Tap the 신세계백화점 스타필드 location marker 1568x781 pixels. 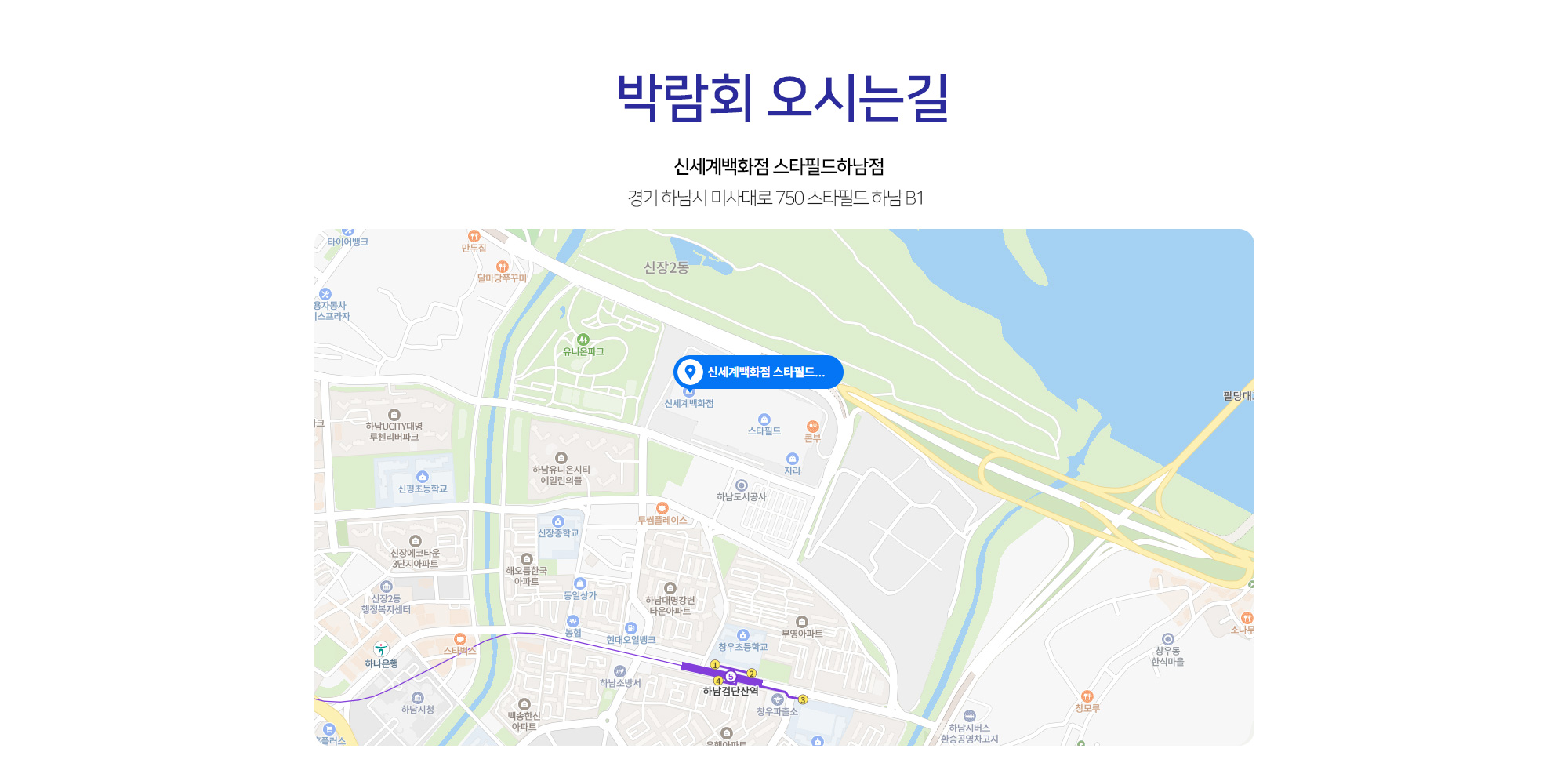coord(757,372)
